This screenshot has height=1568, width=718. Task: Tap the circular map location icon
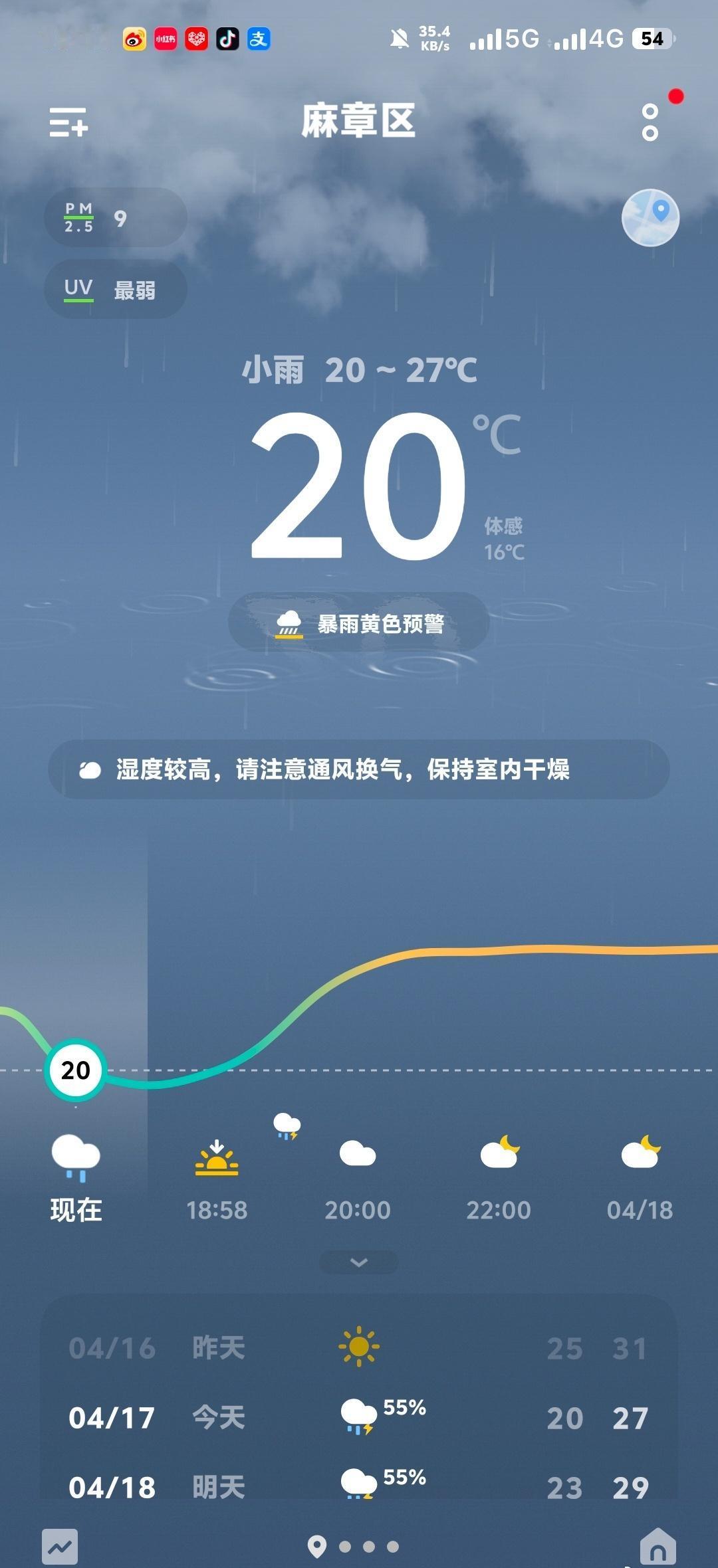coord(650,218)
